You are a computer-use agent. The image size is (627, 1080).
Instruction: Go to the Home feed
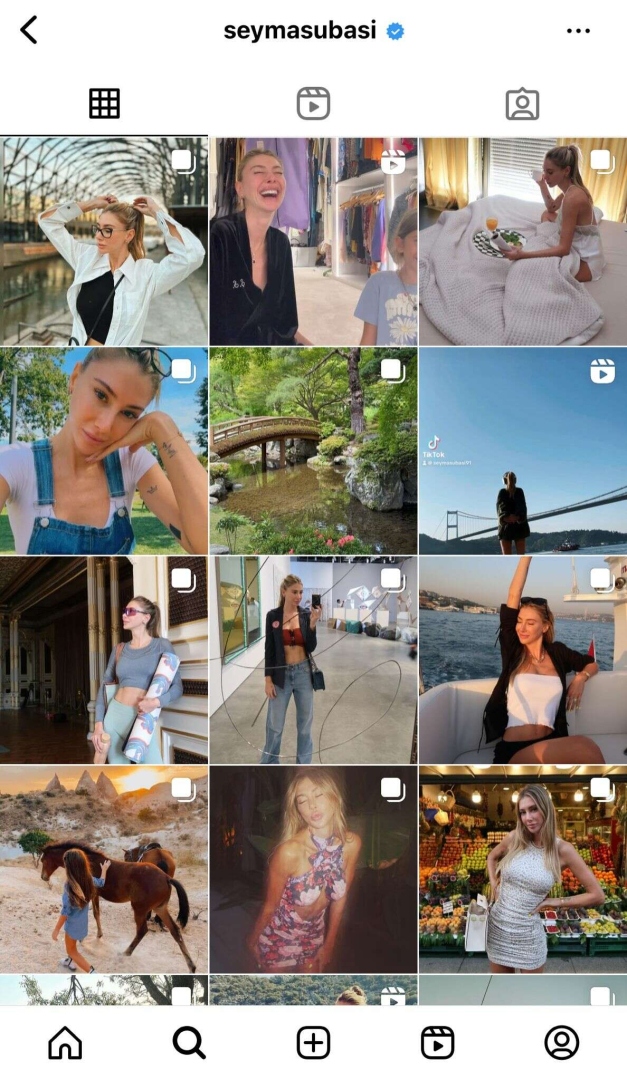pos(65,1043)
